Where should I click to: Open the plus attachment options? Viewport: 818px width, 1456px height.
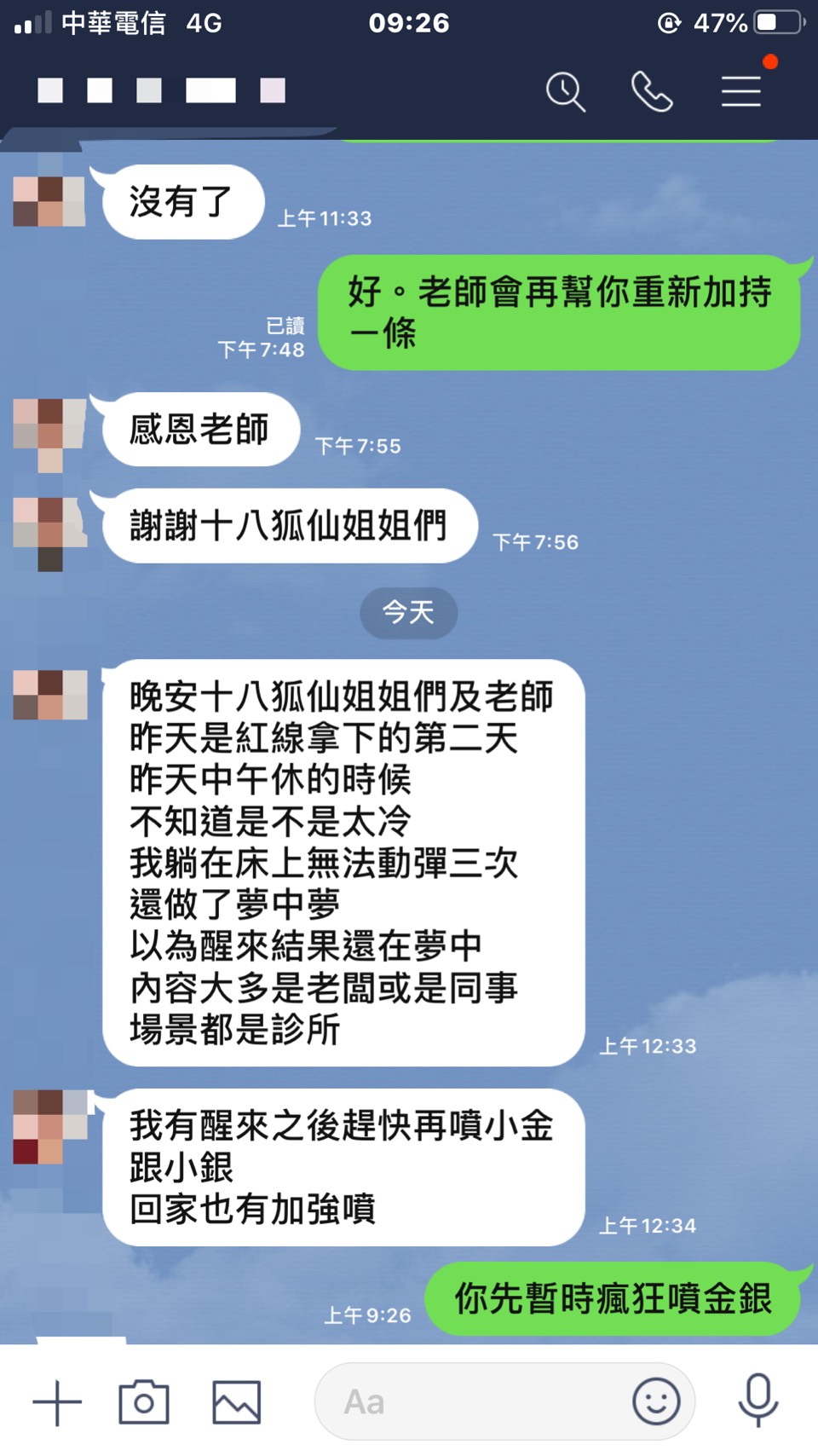(x=57, y=1402)
